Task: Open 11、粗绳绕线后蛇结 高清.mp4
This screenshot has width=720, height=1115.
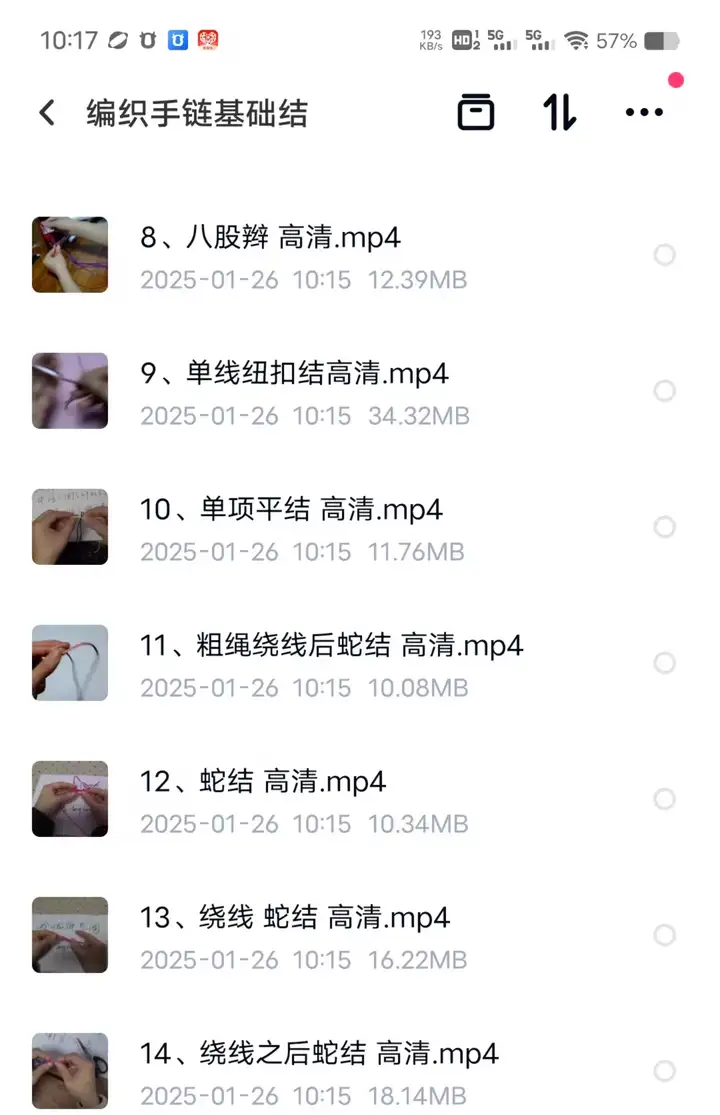Action: click(330, 647)
